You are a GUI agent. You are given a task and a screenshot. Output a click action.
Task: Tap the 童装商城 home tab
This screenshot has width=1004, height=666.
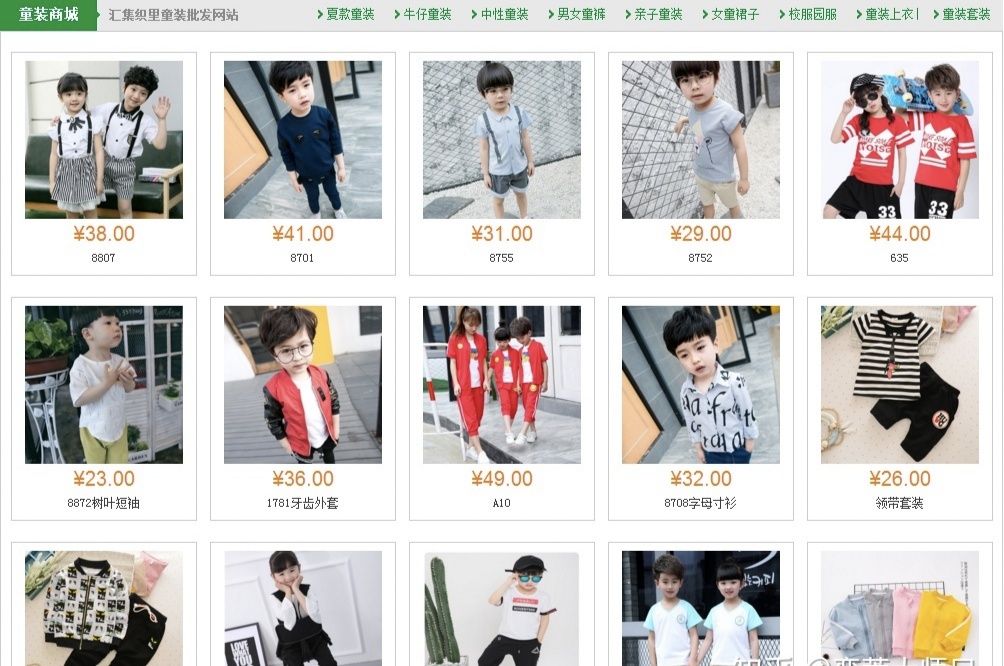(48, 14)
